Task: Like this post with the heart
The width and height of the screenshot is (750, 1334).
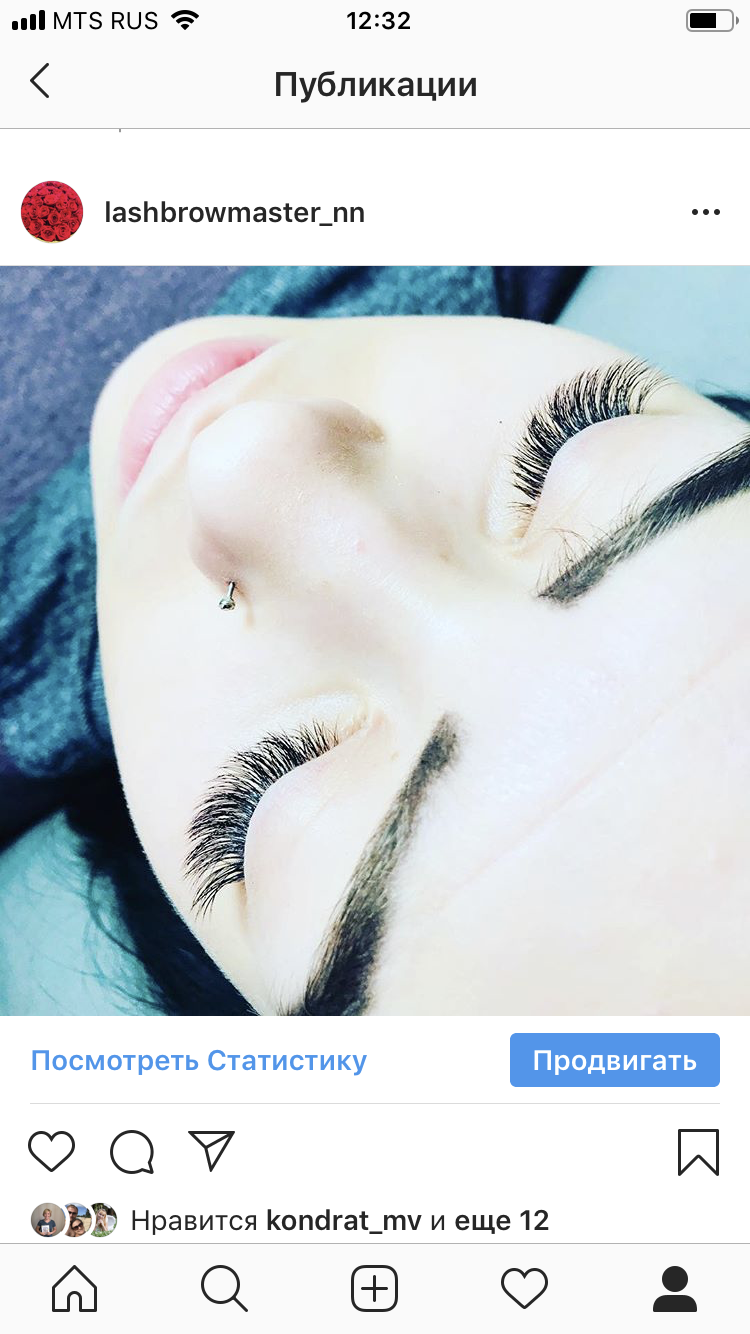Action: point(51,1151)
